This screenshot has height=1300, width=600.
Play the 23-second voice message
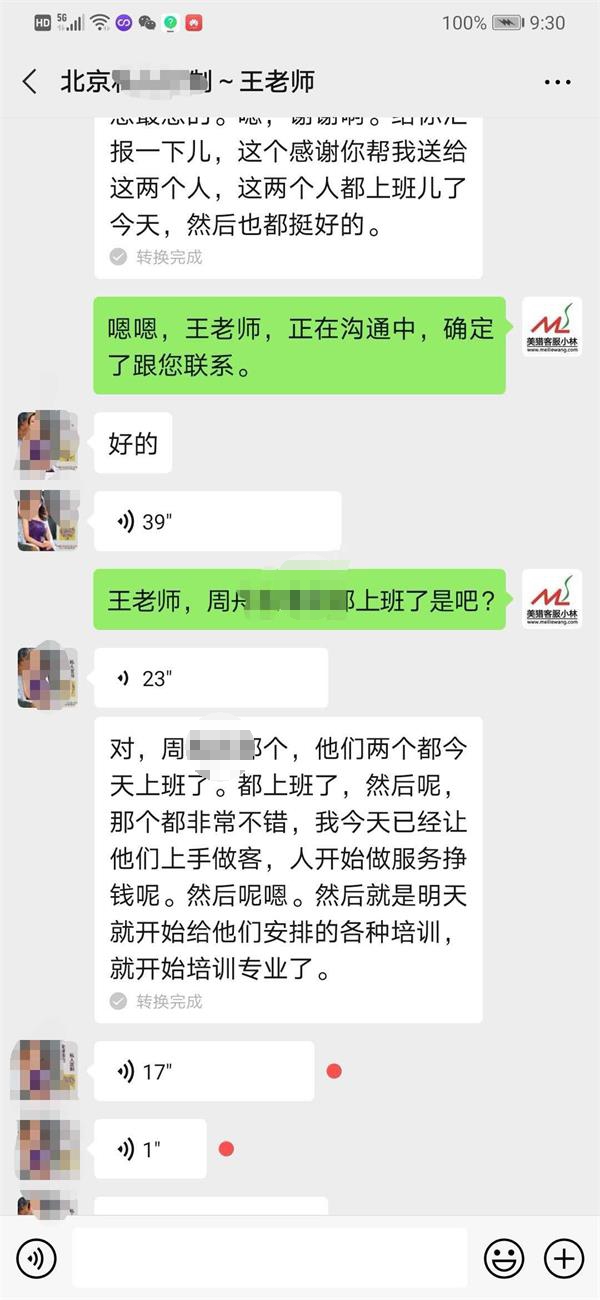(211, 678)
